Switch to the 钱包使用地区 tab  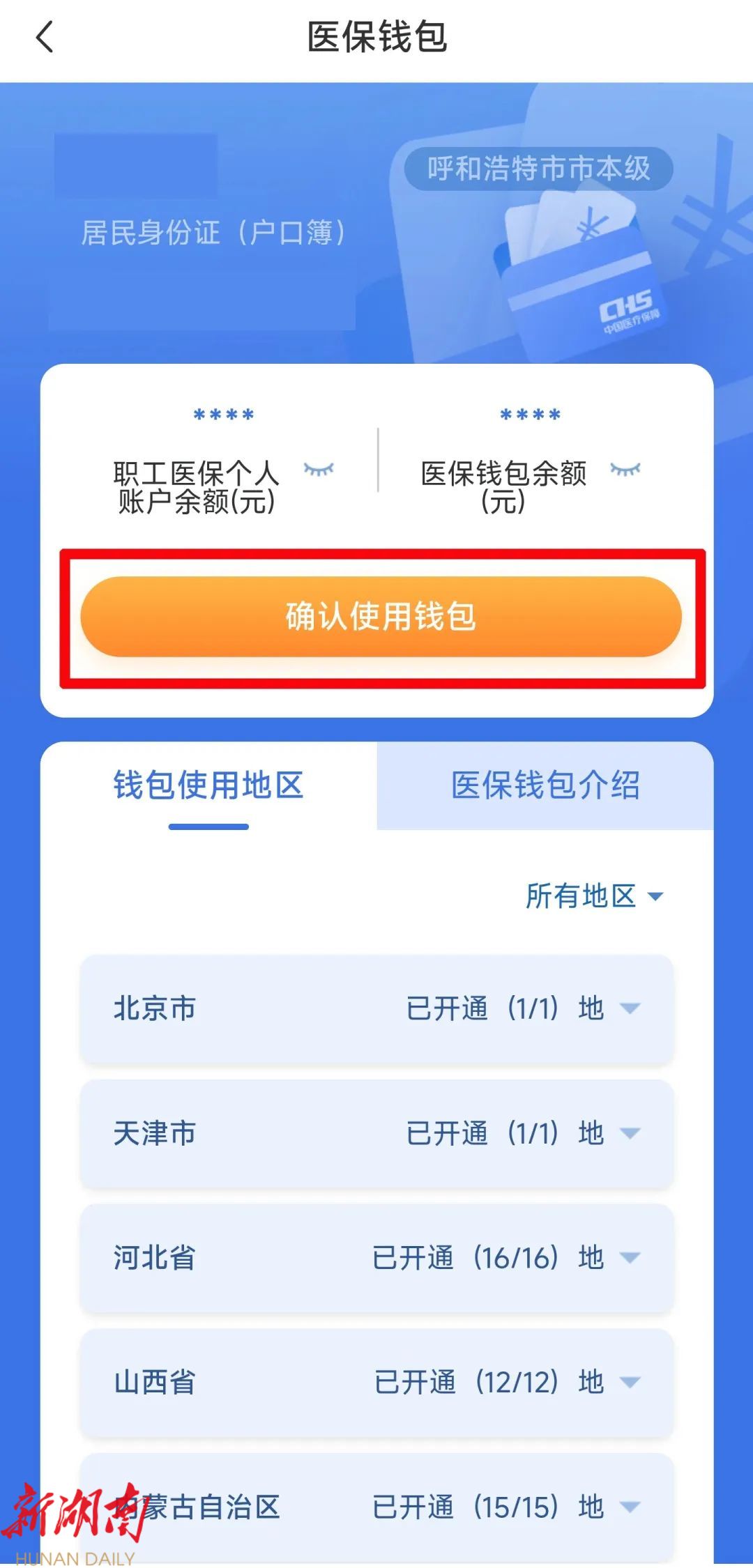(208, 785)
